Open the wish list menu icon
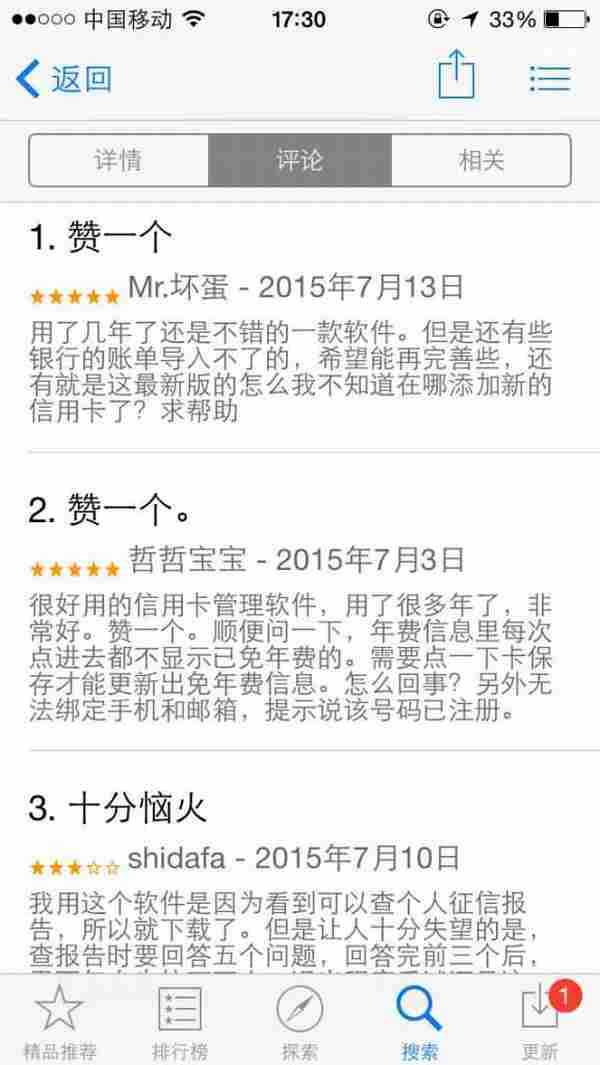The width and height of the screenshot is (600, 1065). (549, 77)
